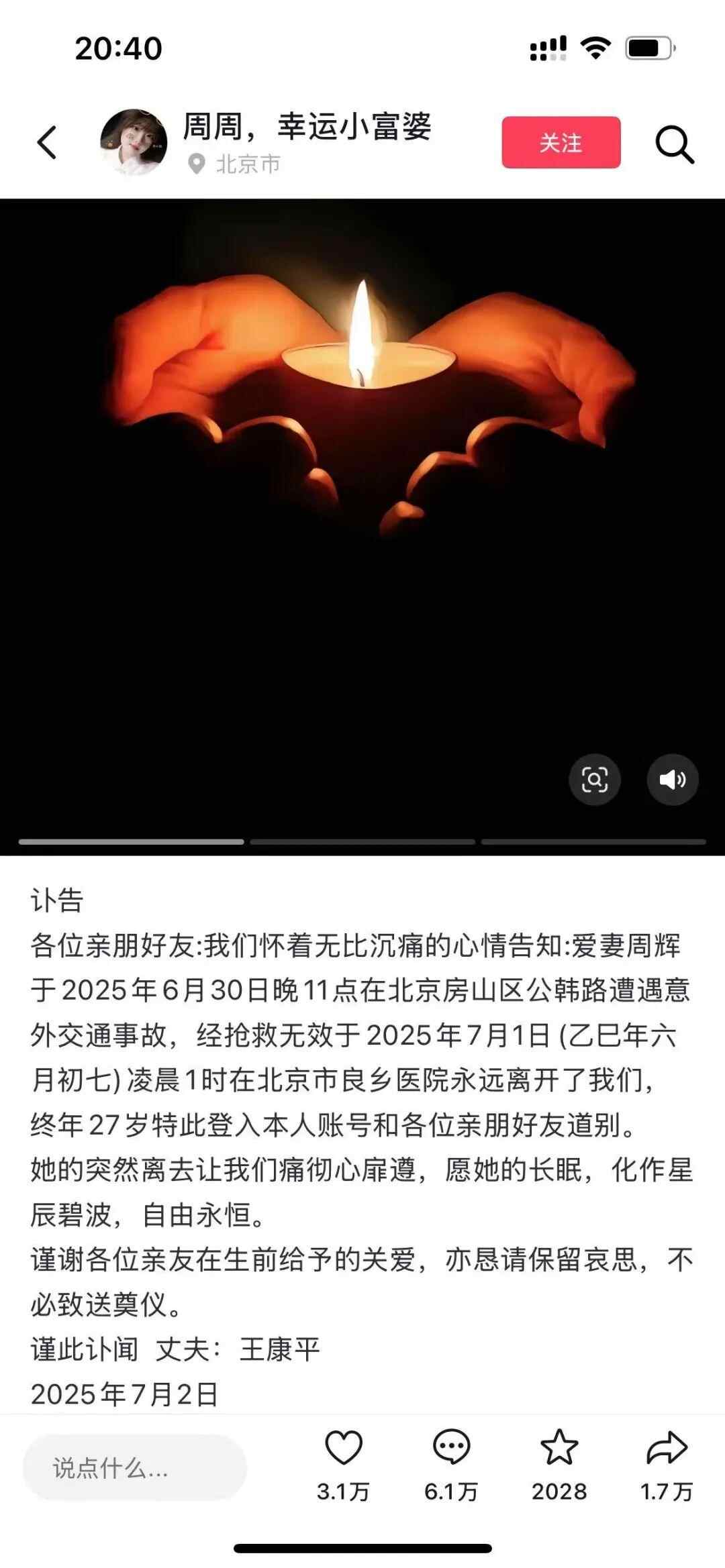The image size is (725, 1568).
Task: Tap the image search scan icon
Action: [594, 779]
